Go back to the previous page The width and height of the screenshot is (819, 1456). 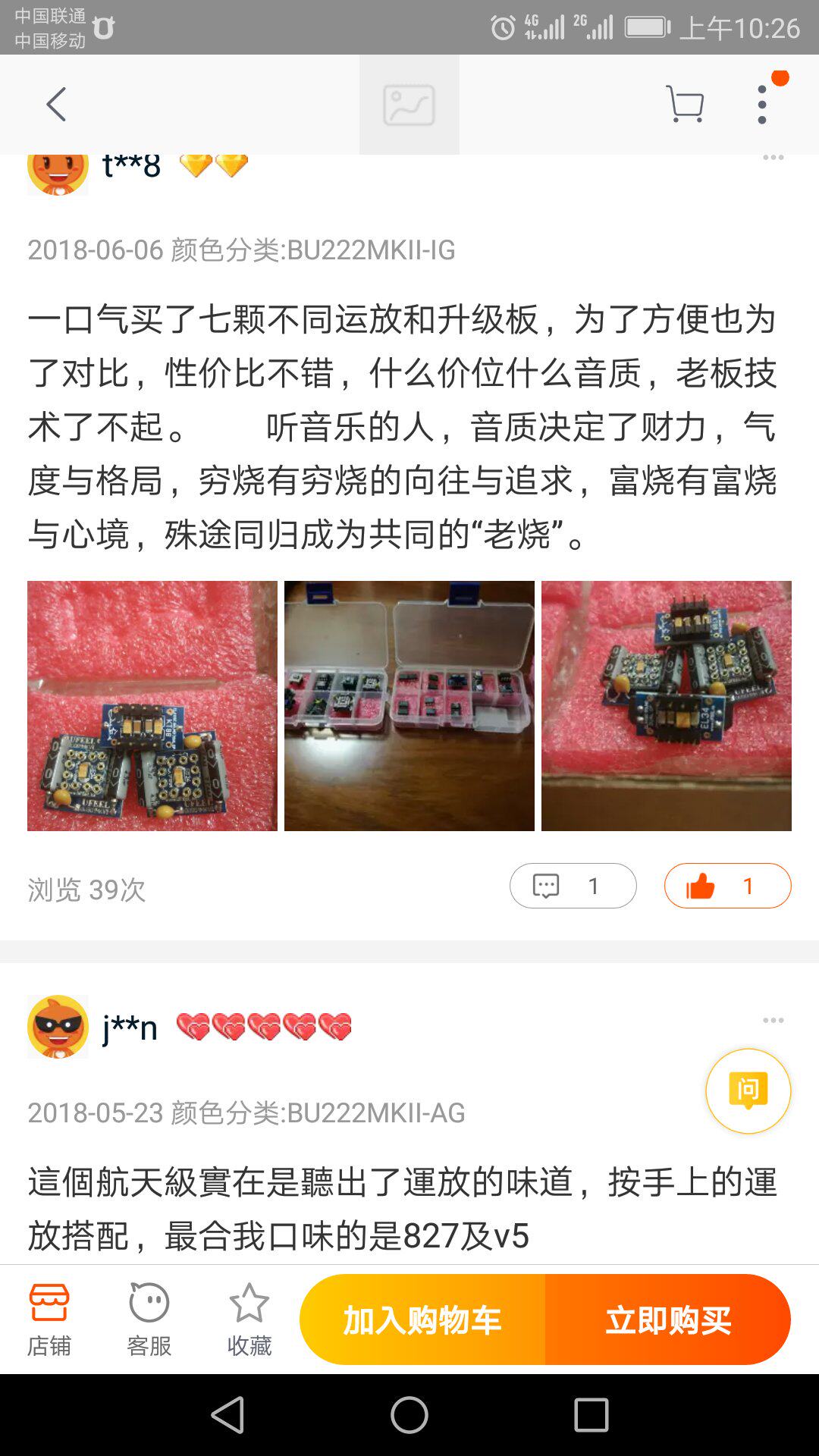[57, 105]
